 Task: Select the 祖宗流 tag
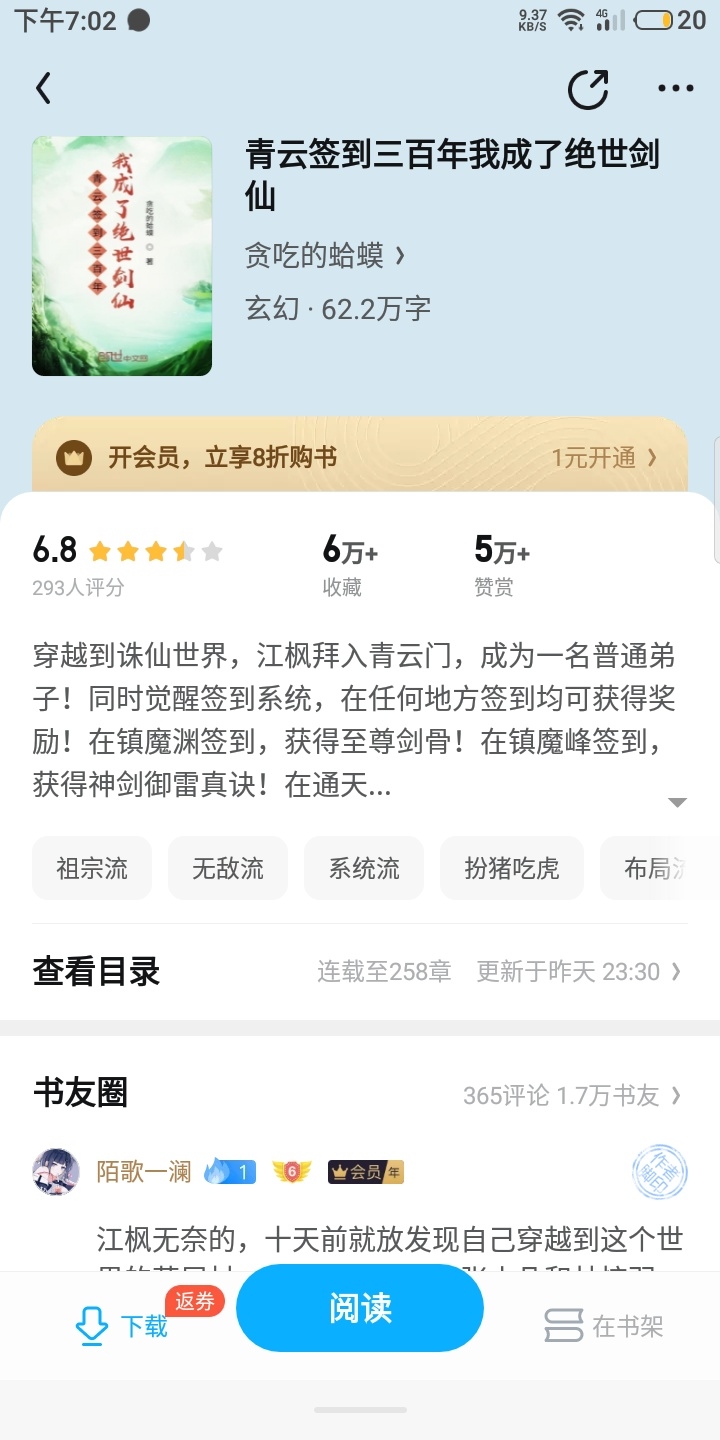pos(92,868)
